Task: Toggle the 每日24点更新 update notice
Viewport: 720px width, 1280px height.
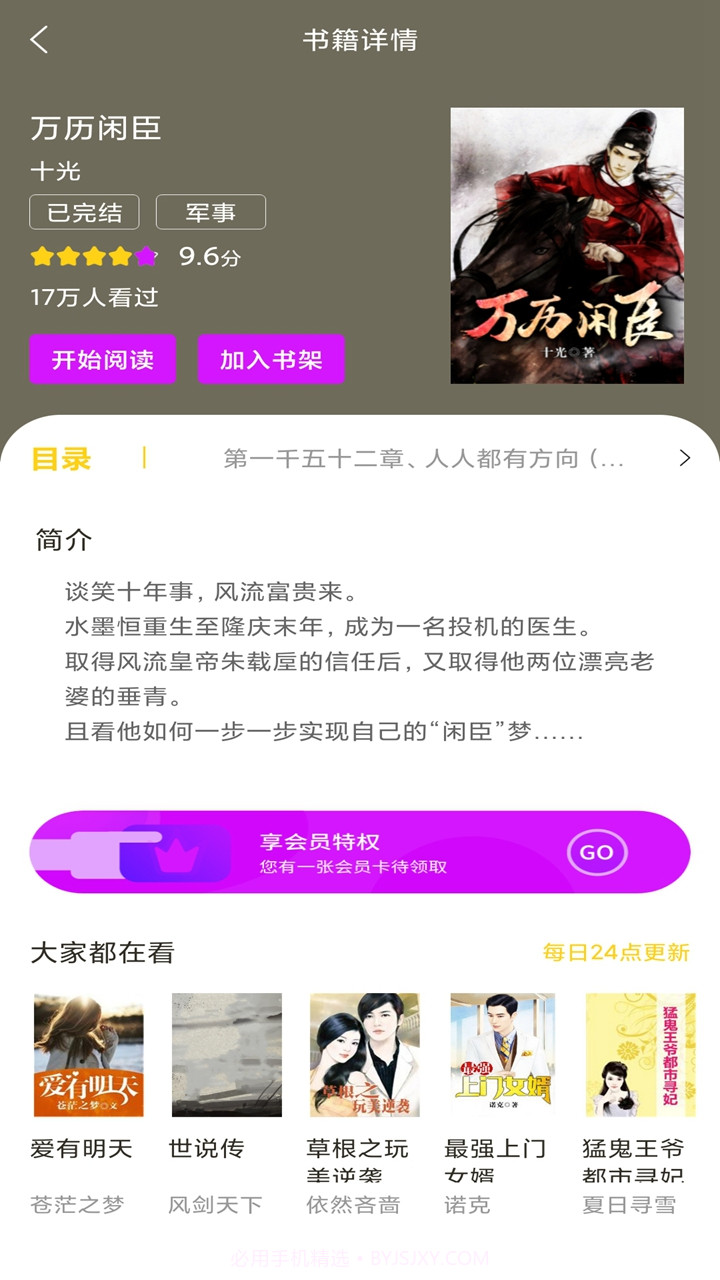Action: point(614,954)
